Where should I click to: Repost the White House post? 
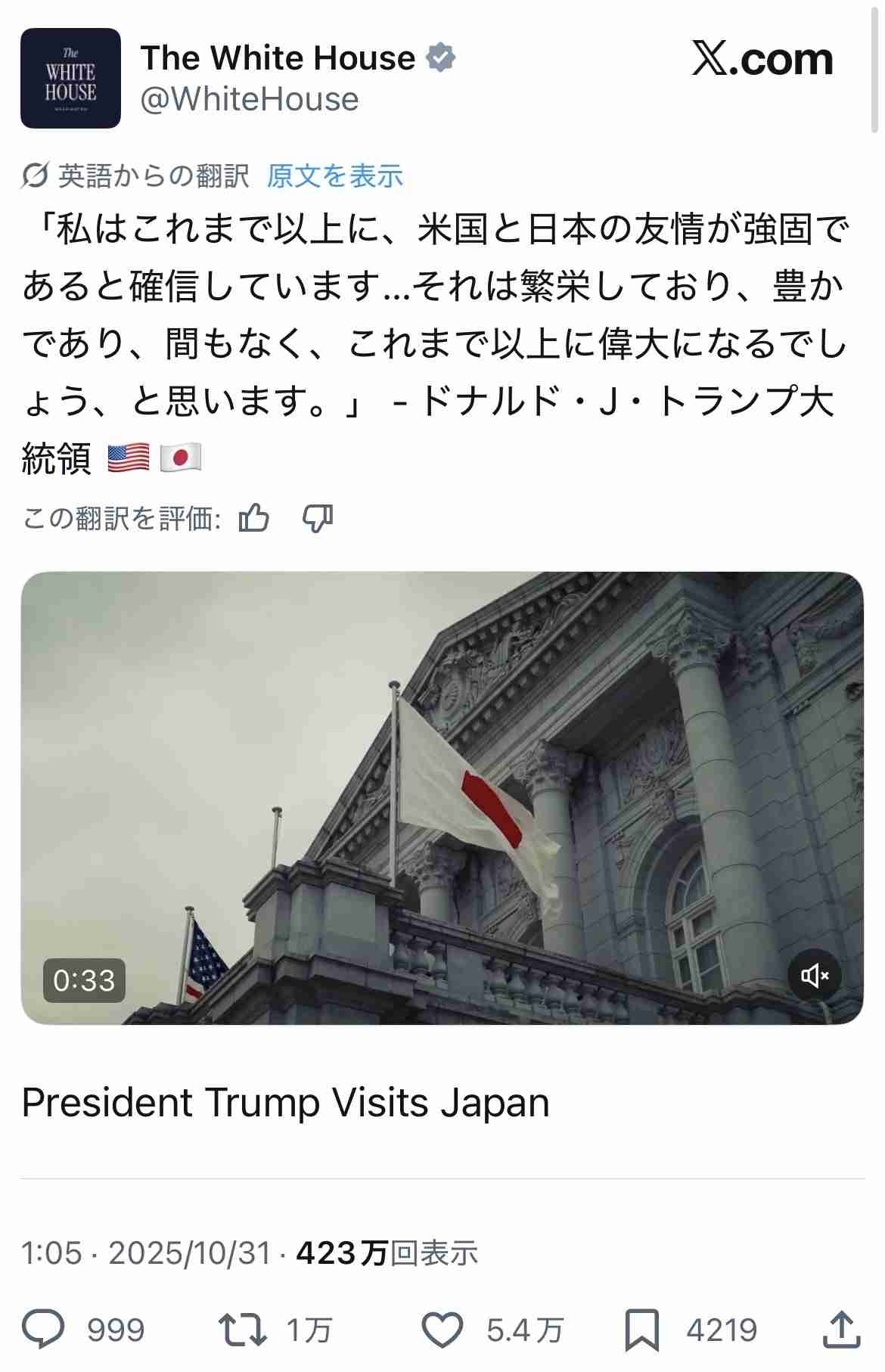click(242, 1329)
